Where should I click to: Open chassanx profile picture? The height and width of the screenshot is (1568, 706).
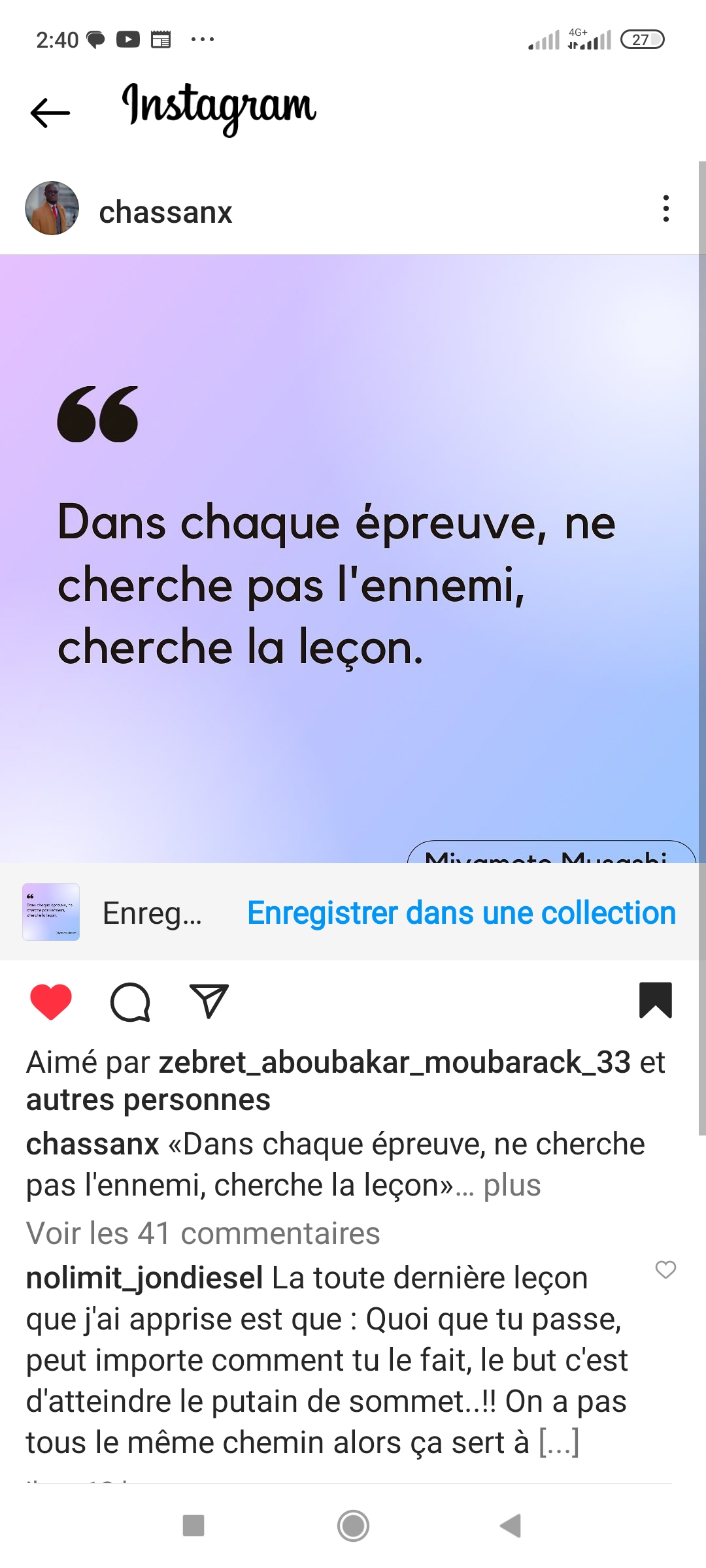point(52,208)
